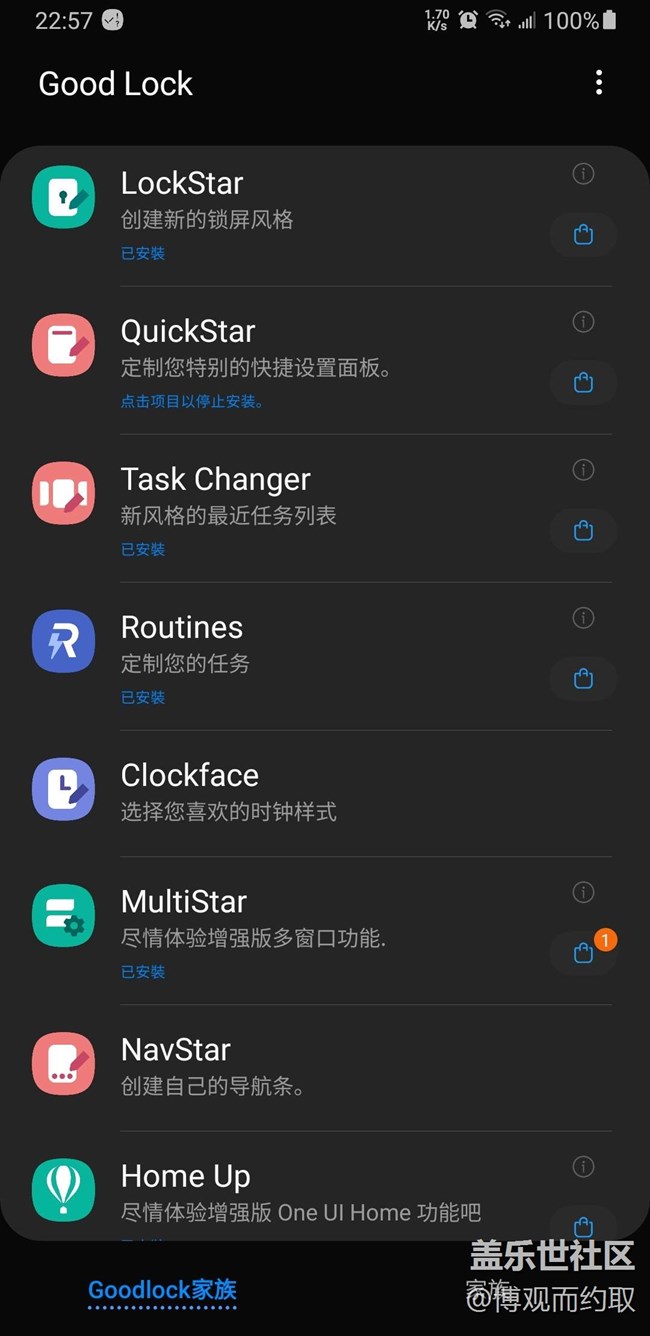Image resolution: width=650 pixels, height=1336 pixels.
Task: View info for Task Changer
Action: (x=583, y=470)
